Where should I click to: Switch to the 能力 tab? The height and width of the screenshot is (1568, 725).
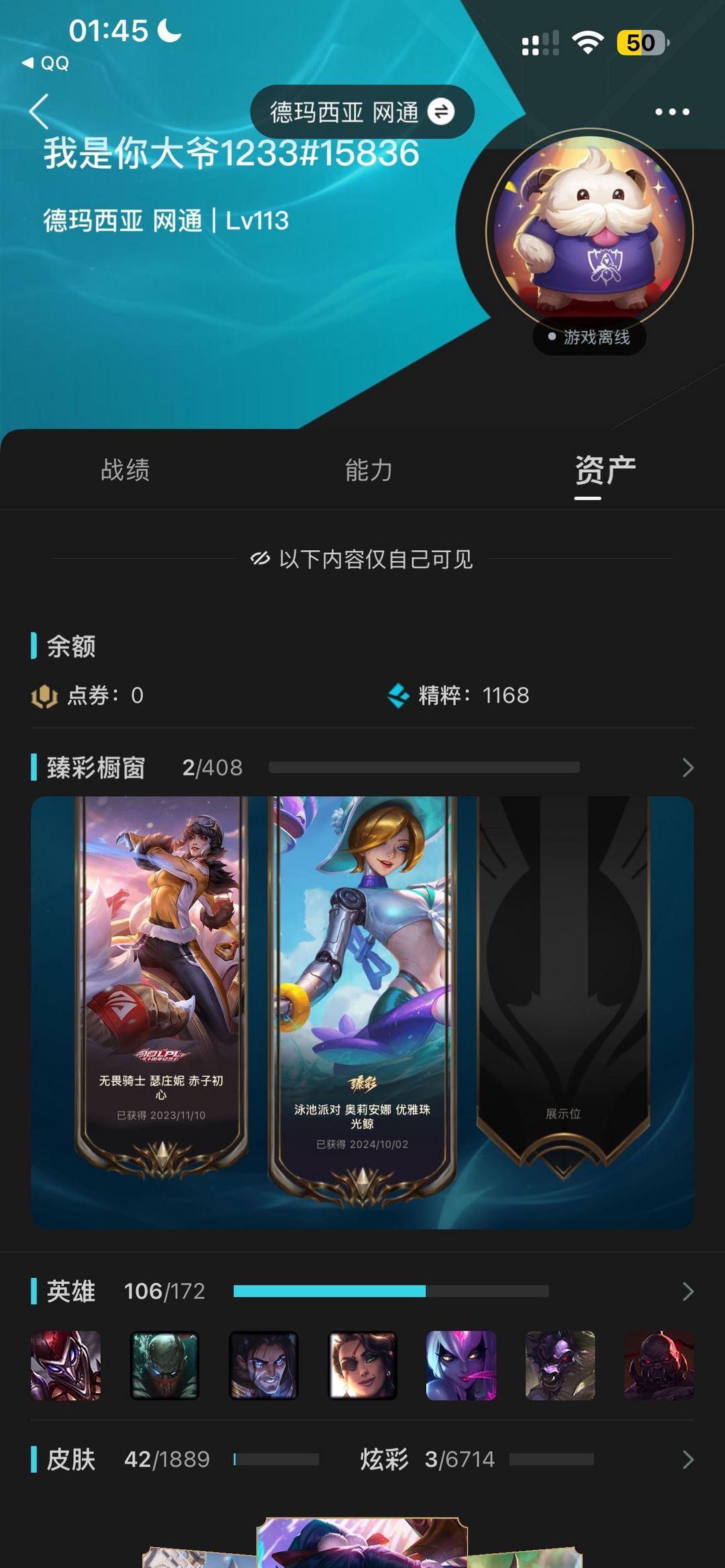click(x=369, y=470)
